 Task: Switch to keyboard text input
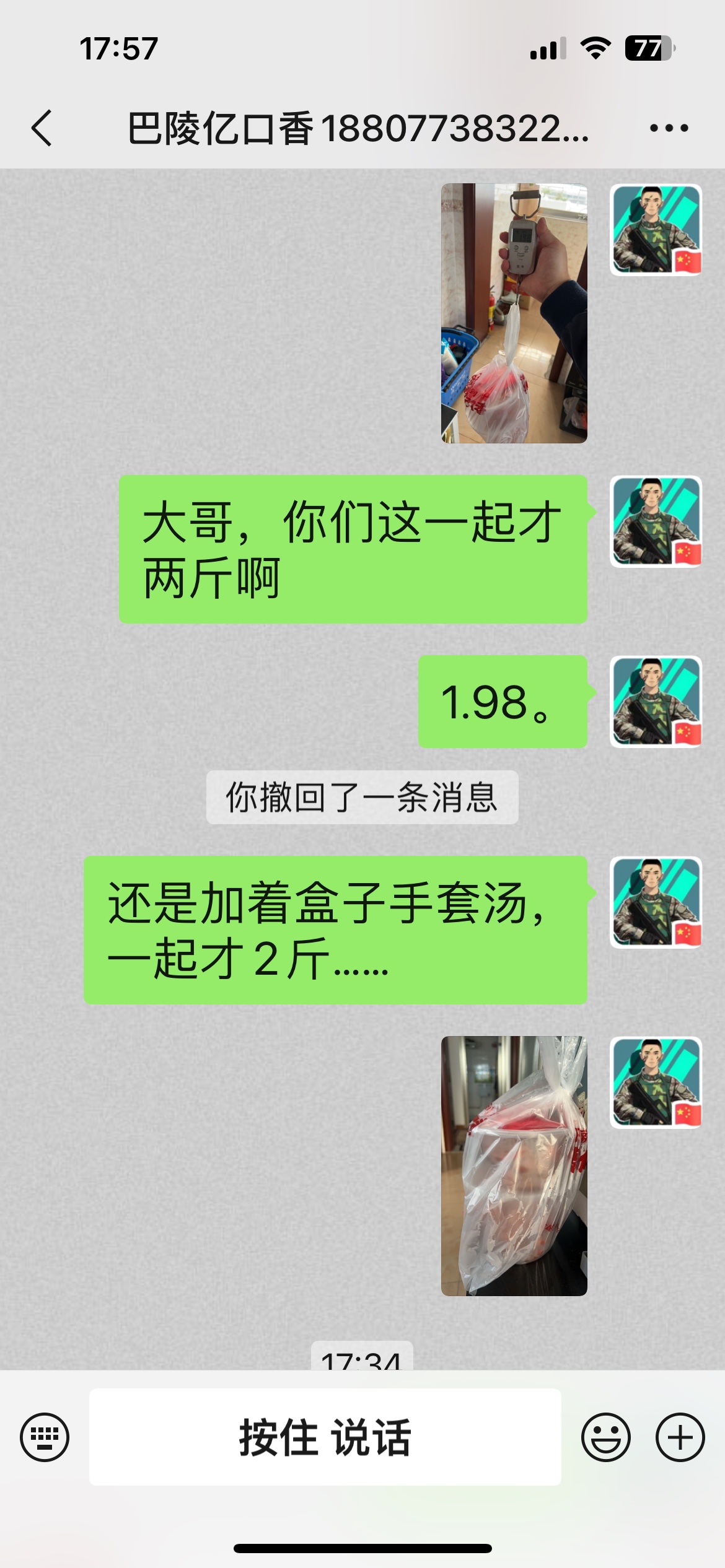coord(45,1437)
